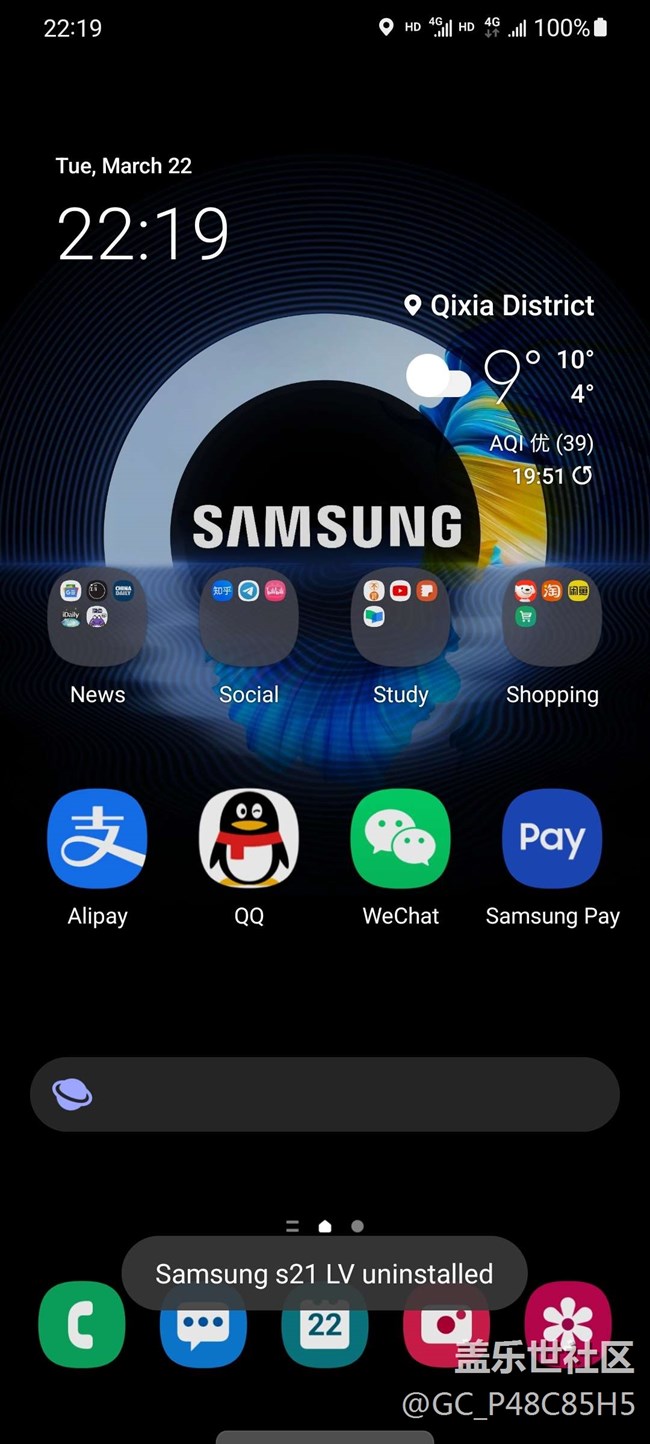Screen dimensions: 650x1444
Task: Open the News folder
Action: (97, 617)
